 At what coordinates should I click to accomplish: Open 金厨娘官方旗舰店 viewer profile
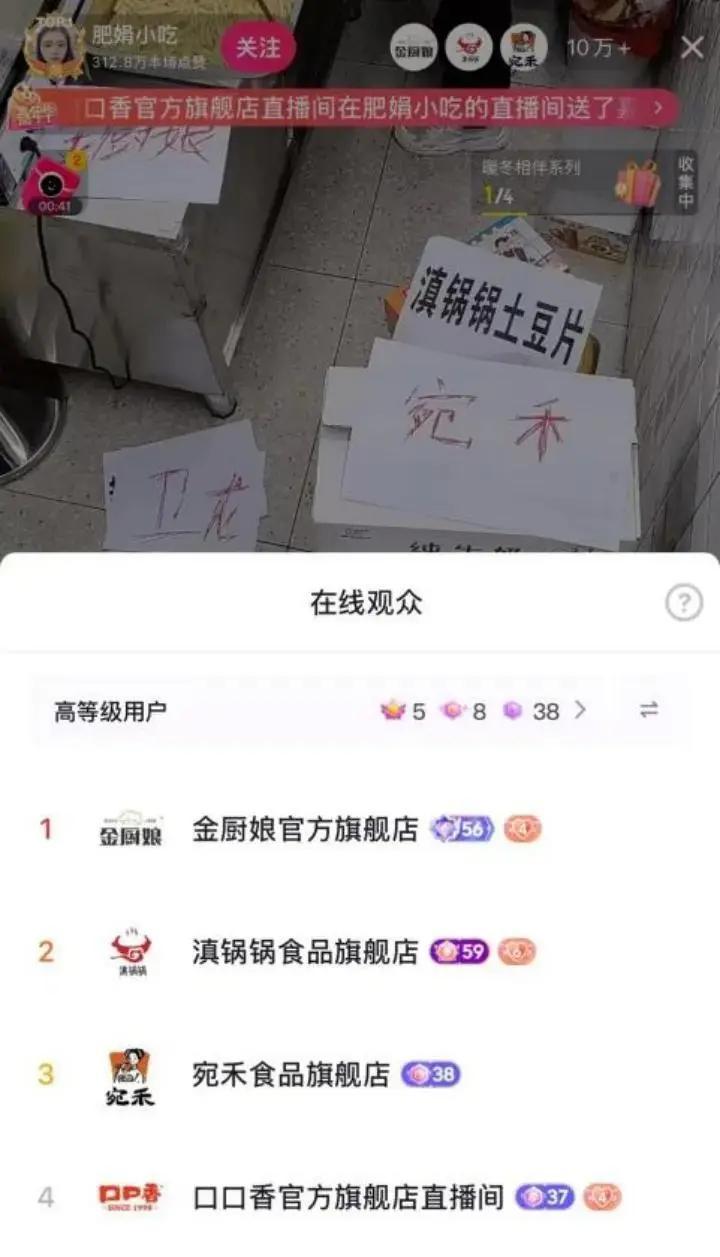(305, 830)
